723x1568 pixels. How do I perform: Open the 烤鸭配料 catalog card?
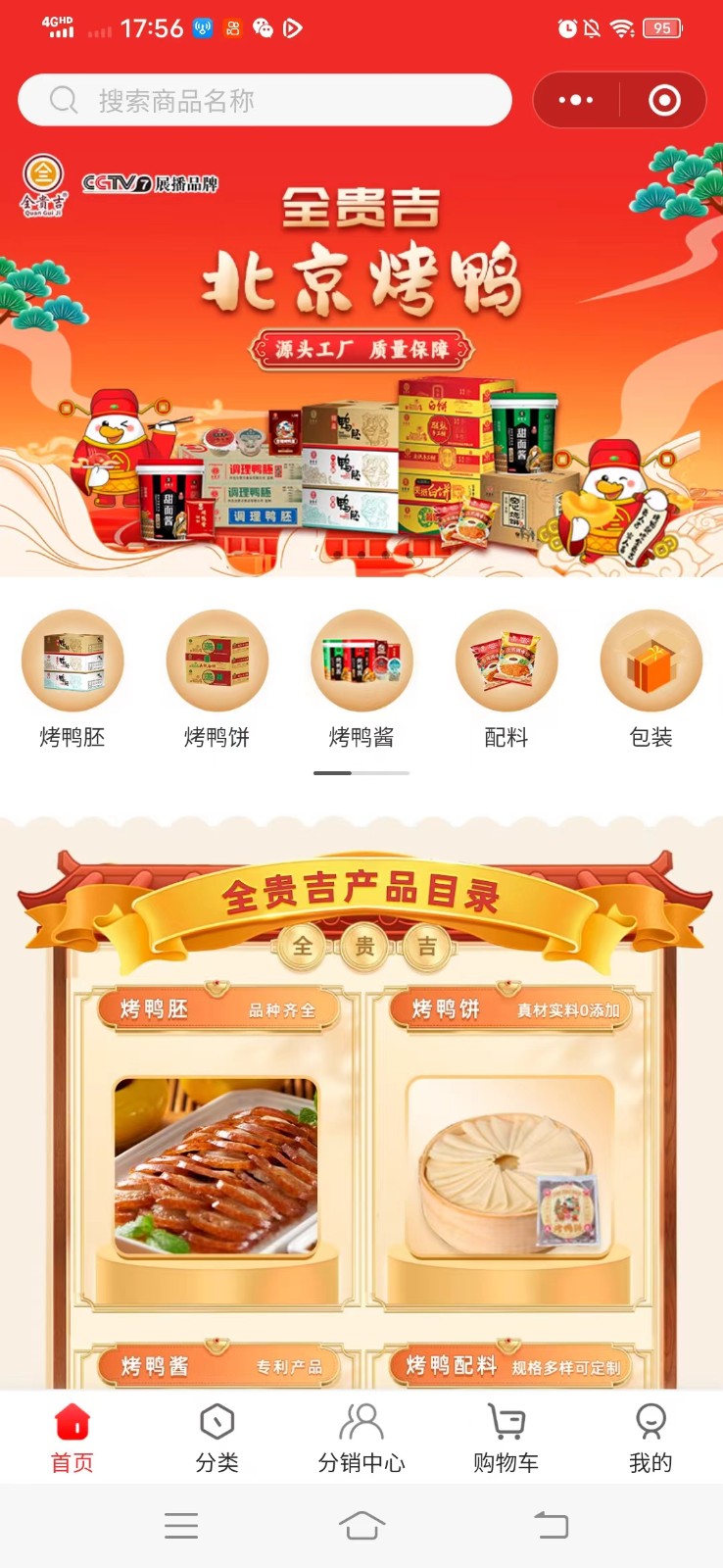(x=509, y=1367)
